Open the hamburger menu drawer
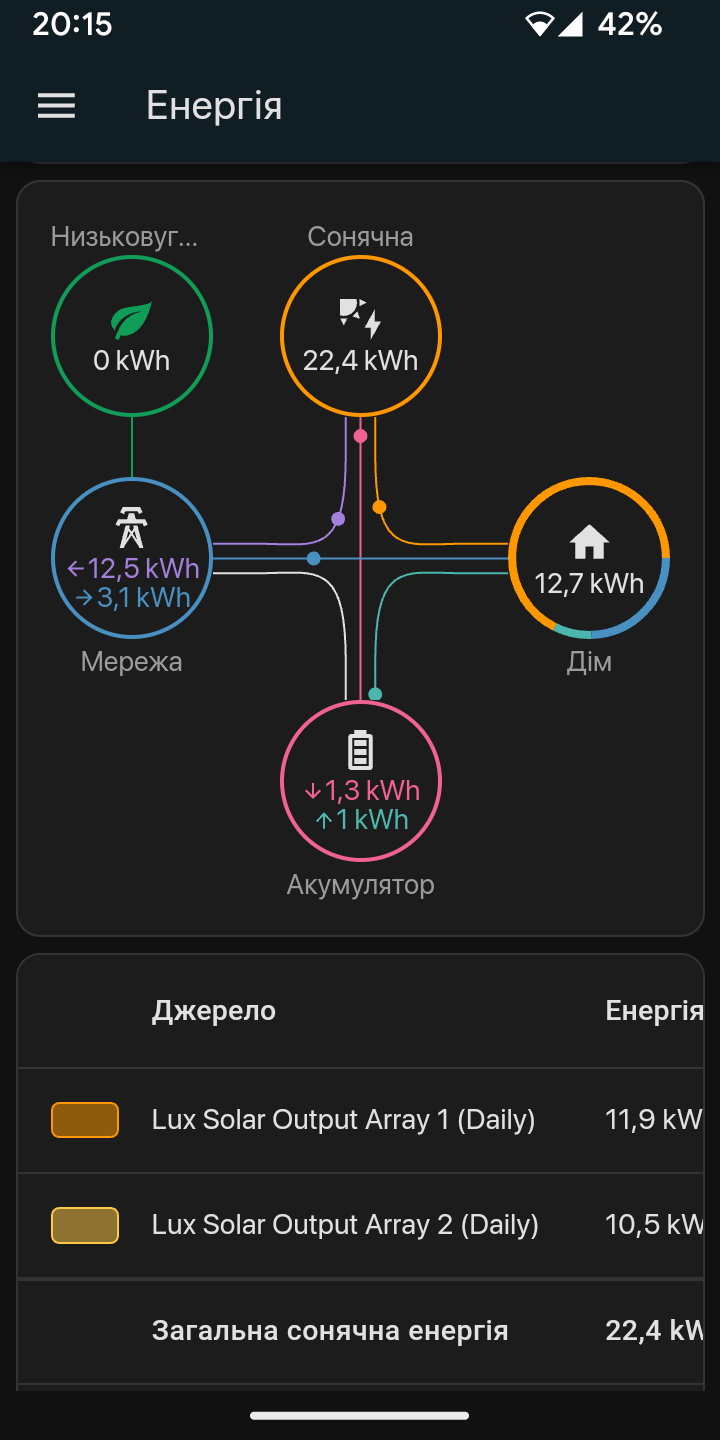Viewport: 720px width, 1440px height. (56, 106)
